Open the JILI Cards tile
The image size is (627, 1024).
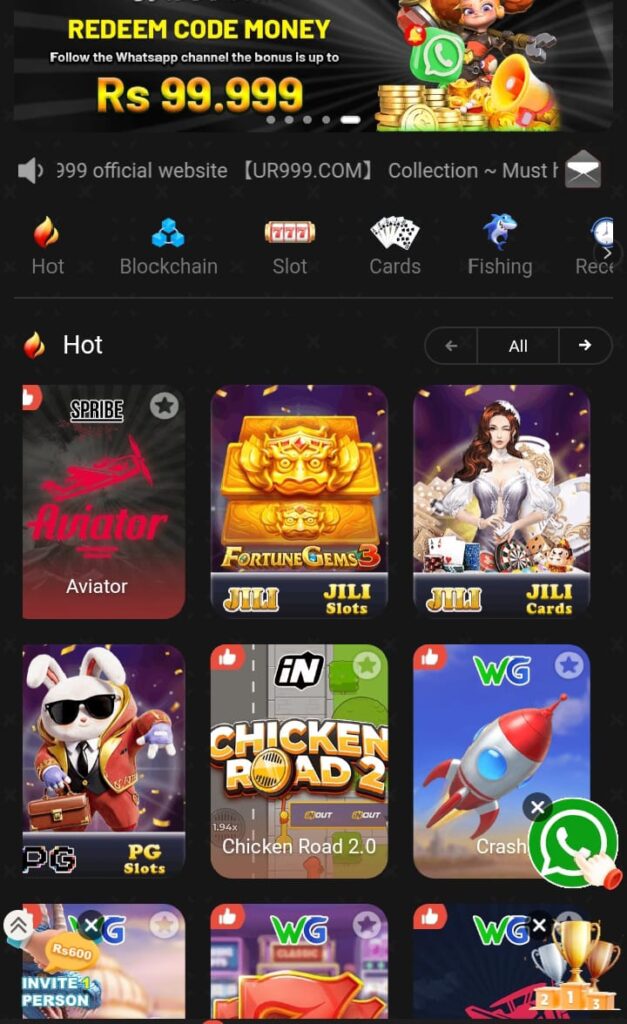tap(501, 500)
